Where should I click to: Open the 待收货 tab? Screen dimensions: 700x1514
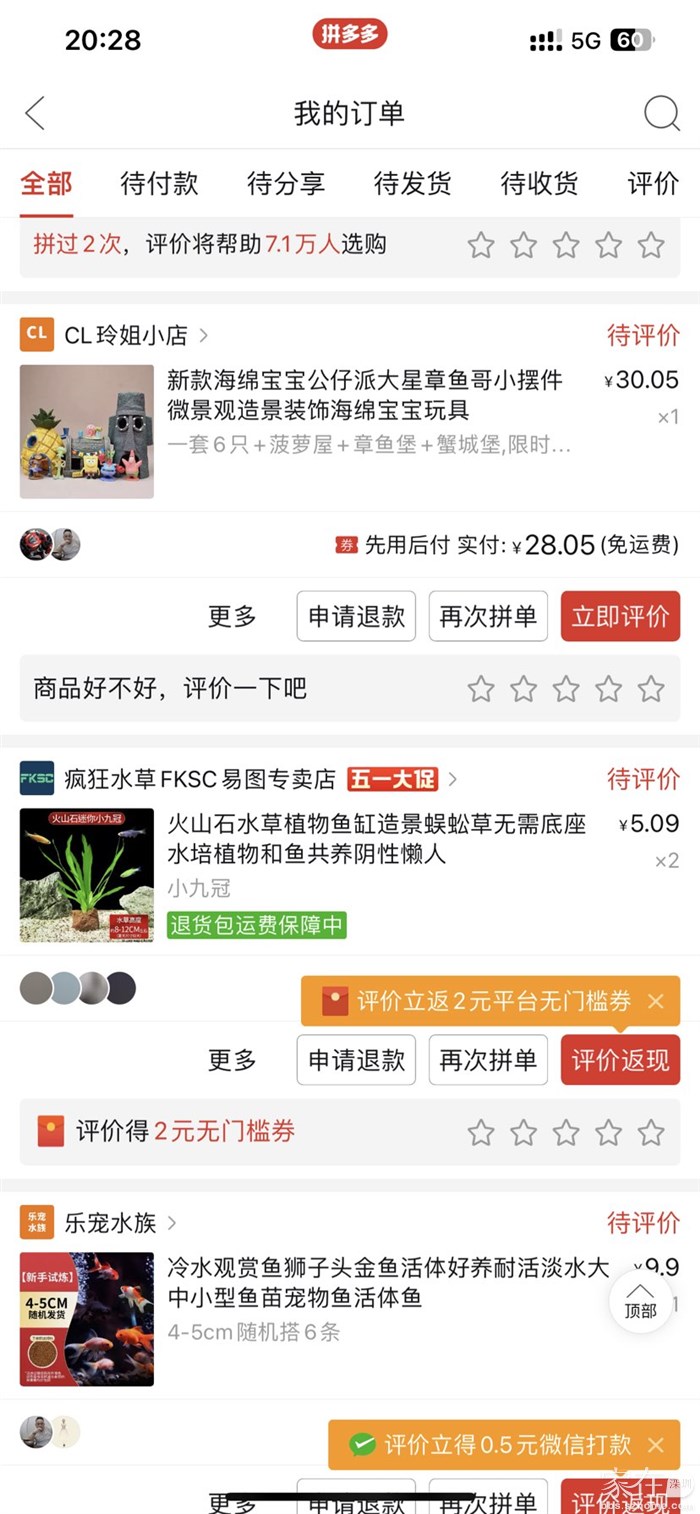click(539, 184)
